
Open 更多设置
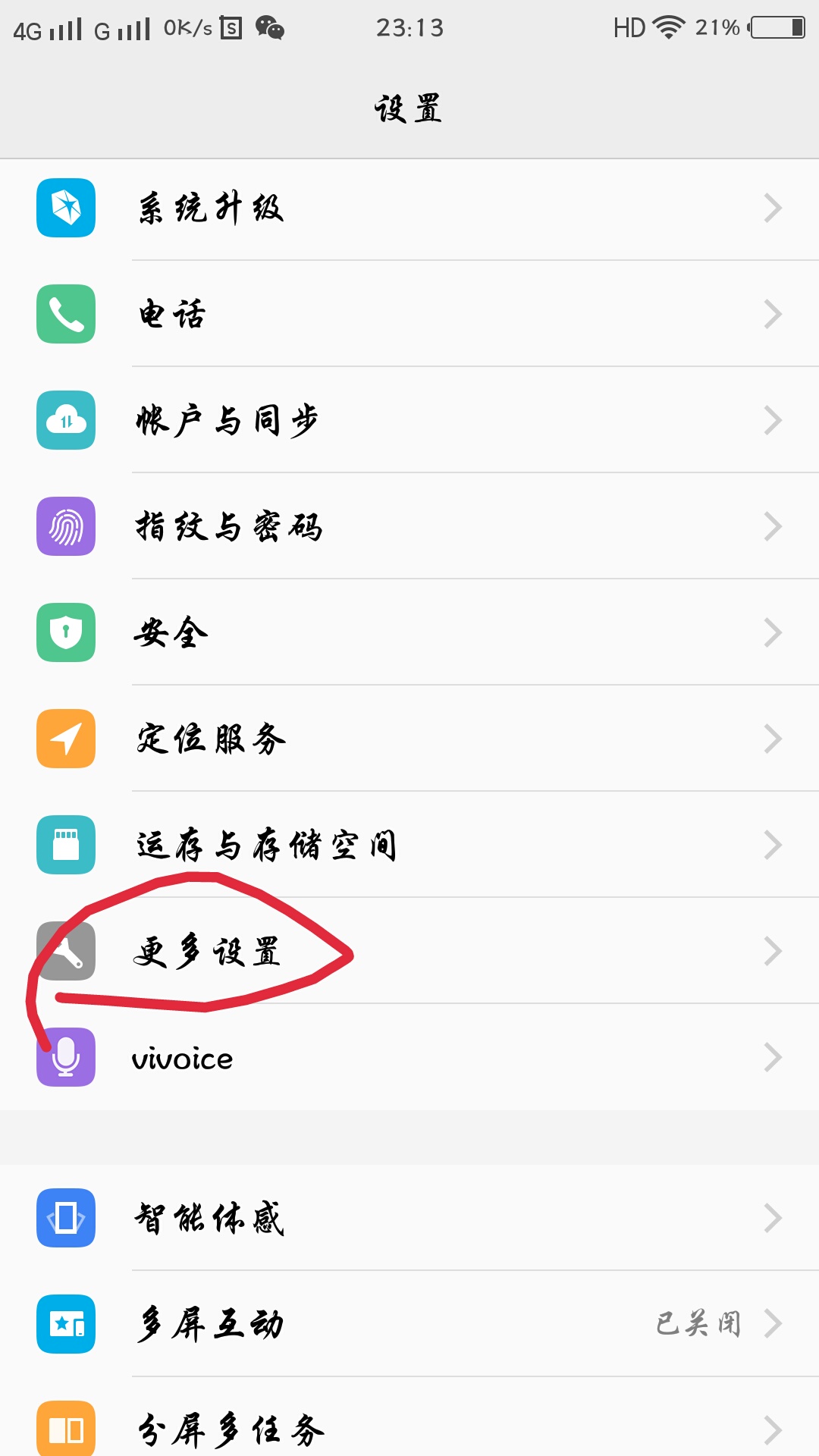tap(409, 951)
